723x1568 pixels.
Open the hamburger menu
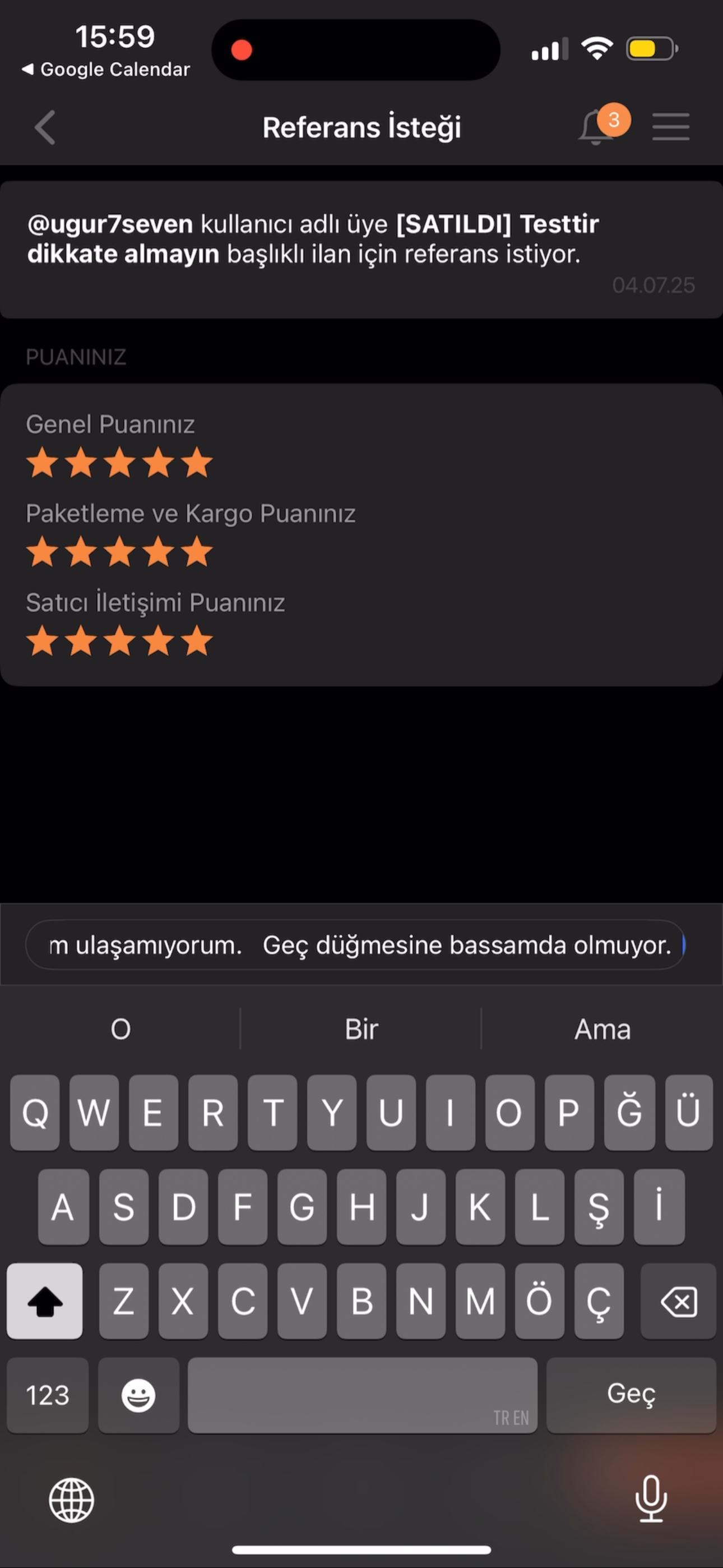click(671, 127)
